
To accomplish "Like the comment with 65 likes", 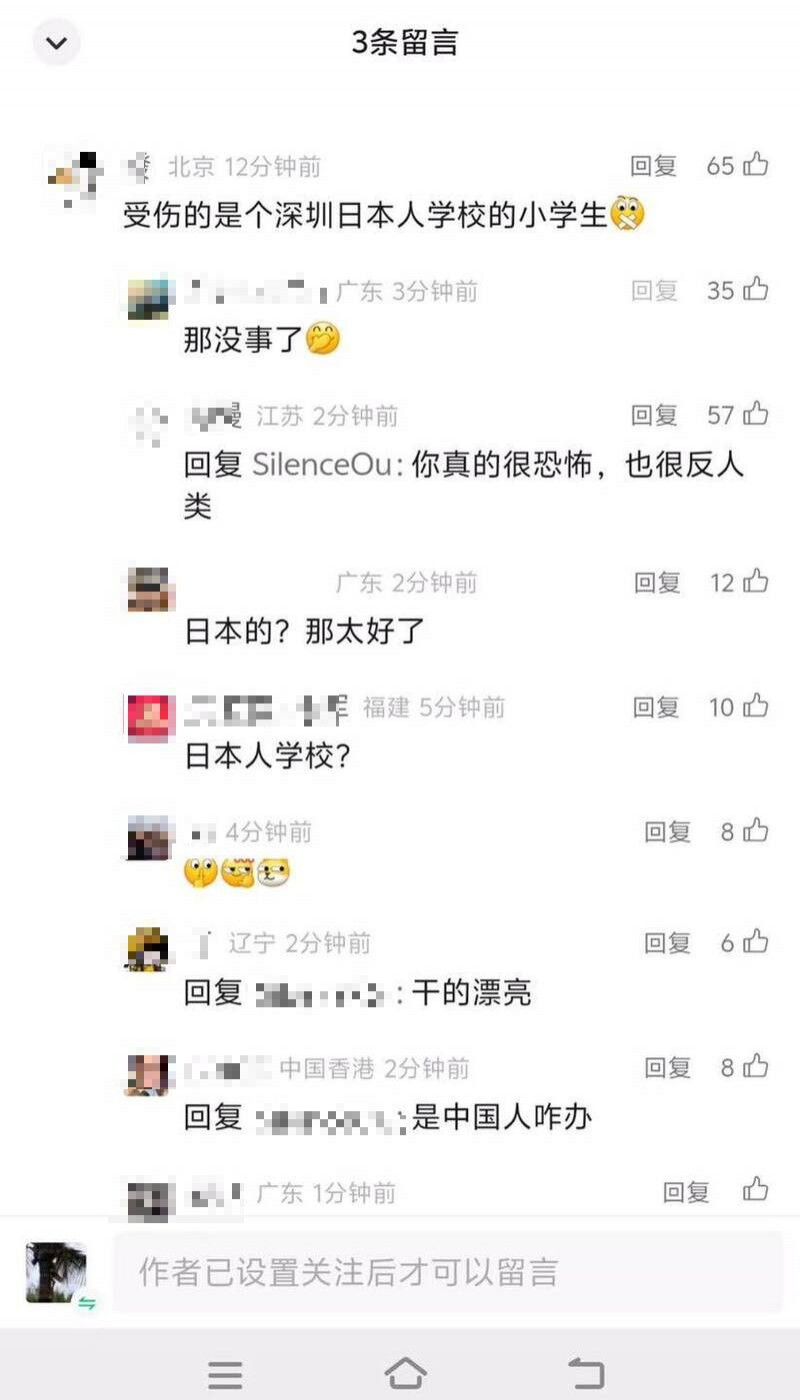I will click(x=755, y=165).
